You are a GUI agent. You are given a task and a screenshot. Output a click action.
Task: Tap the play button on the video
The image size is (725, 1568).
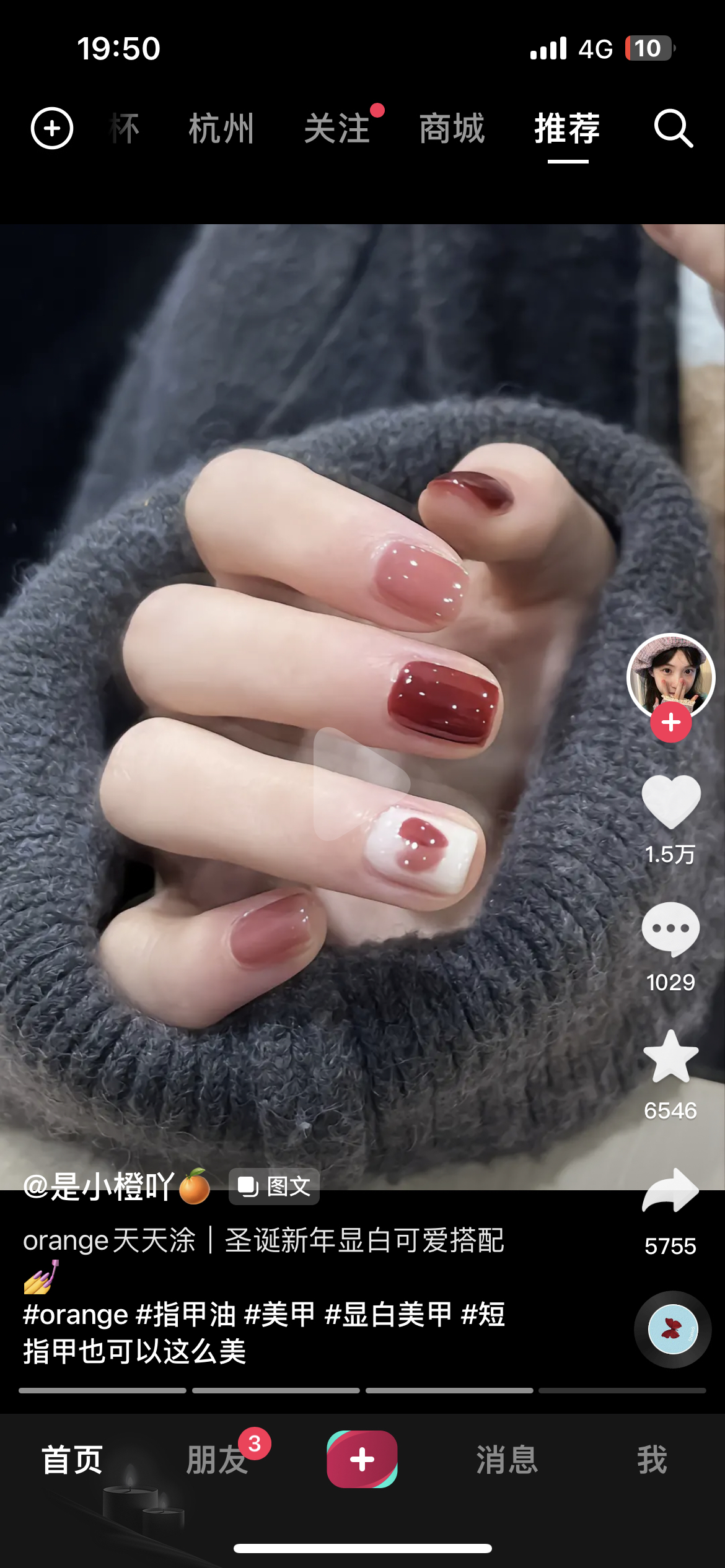click(358, 783)
